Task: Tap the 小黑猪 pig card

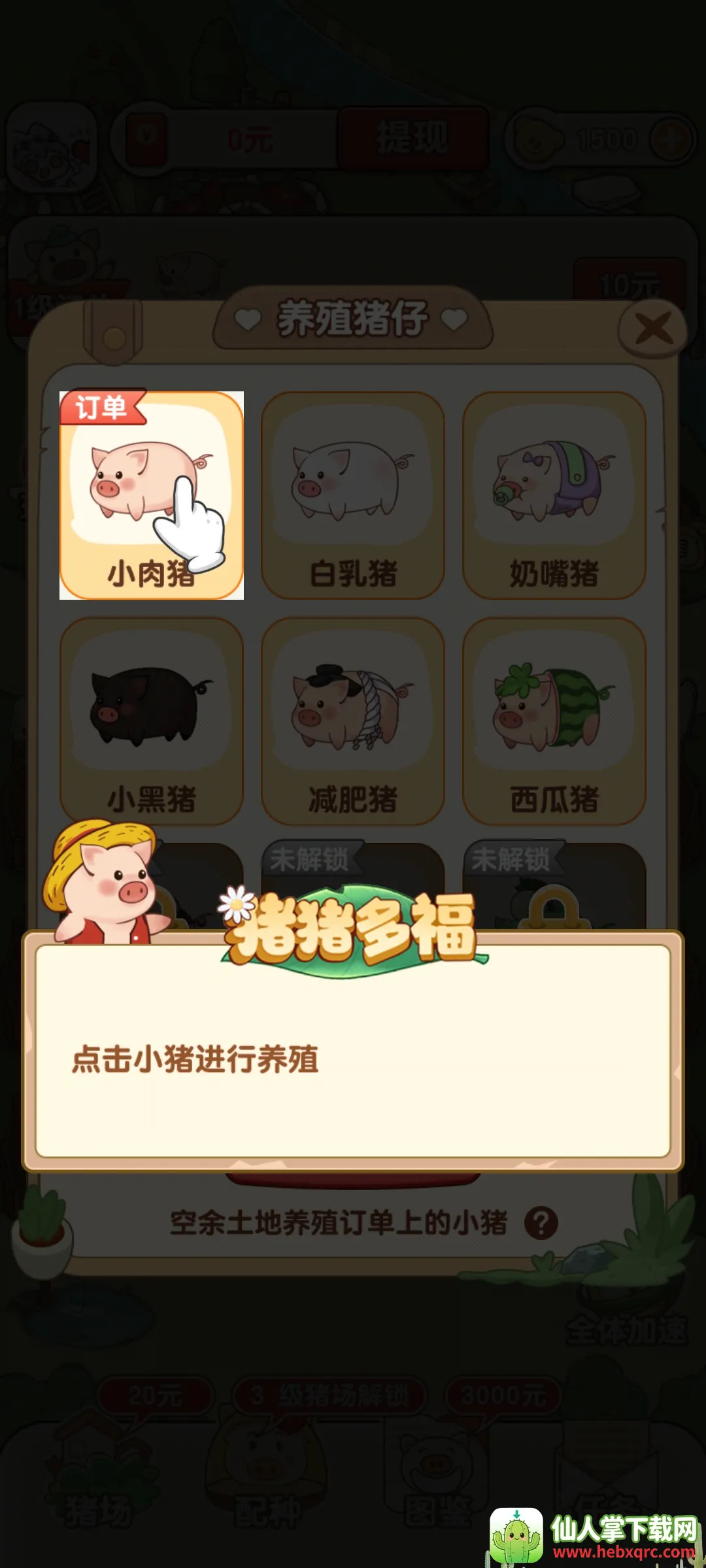Action: point(151,721)
